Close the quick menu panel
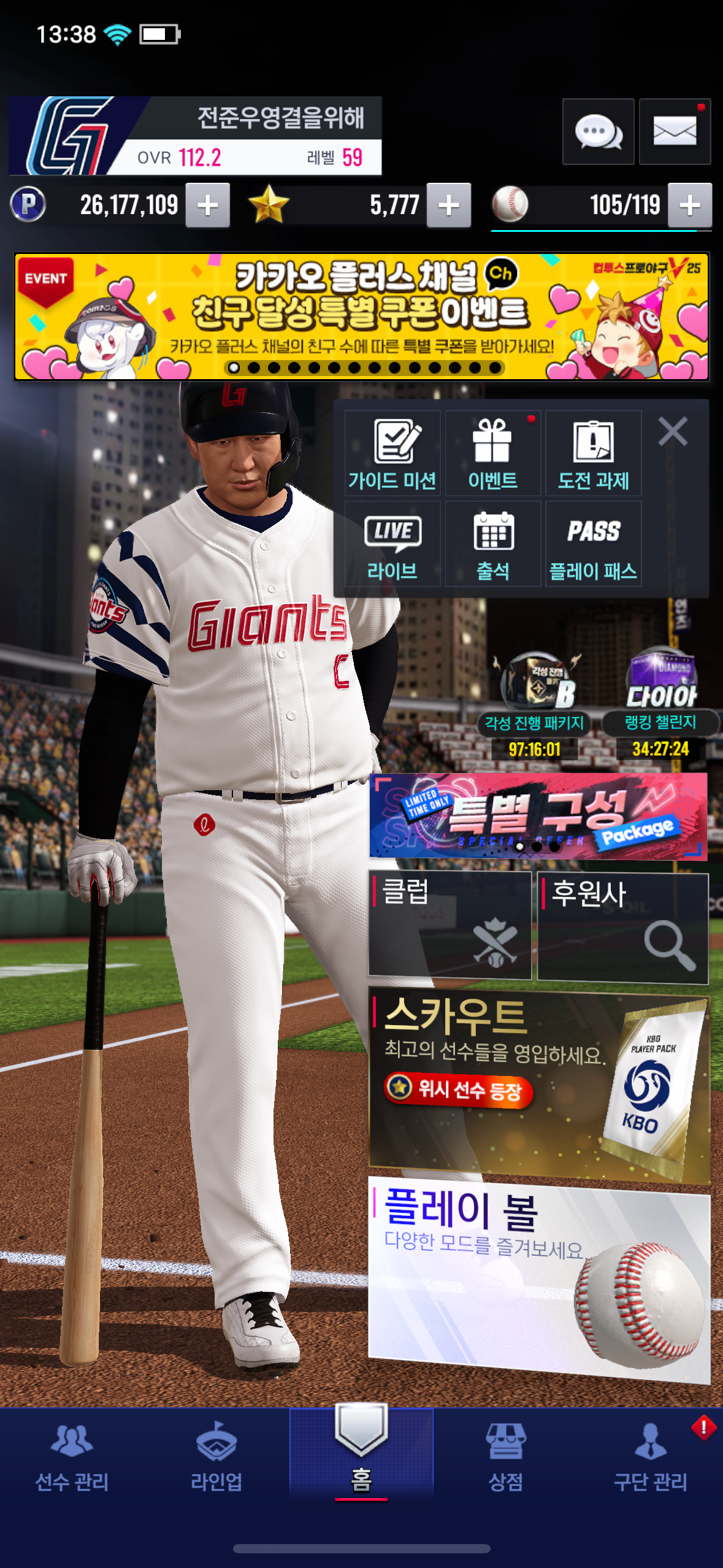 click(673, 432)
